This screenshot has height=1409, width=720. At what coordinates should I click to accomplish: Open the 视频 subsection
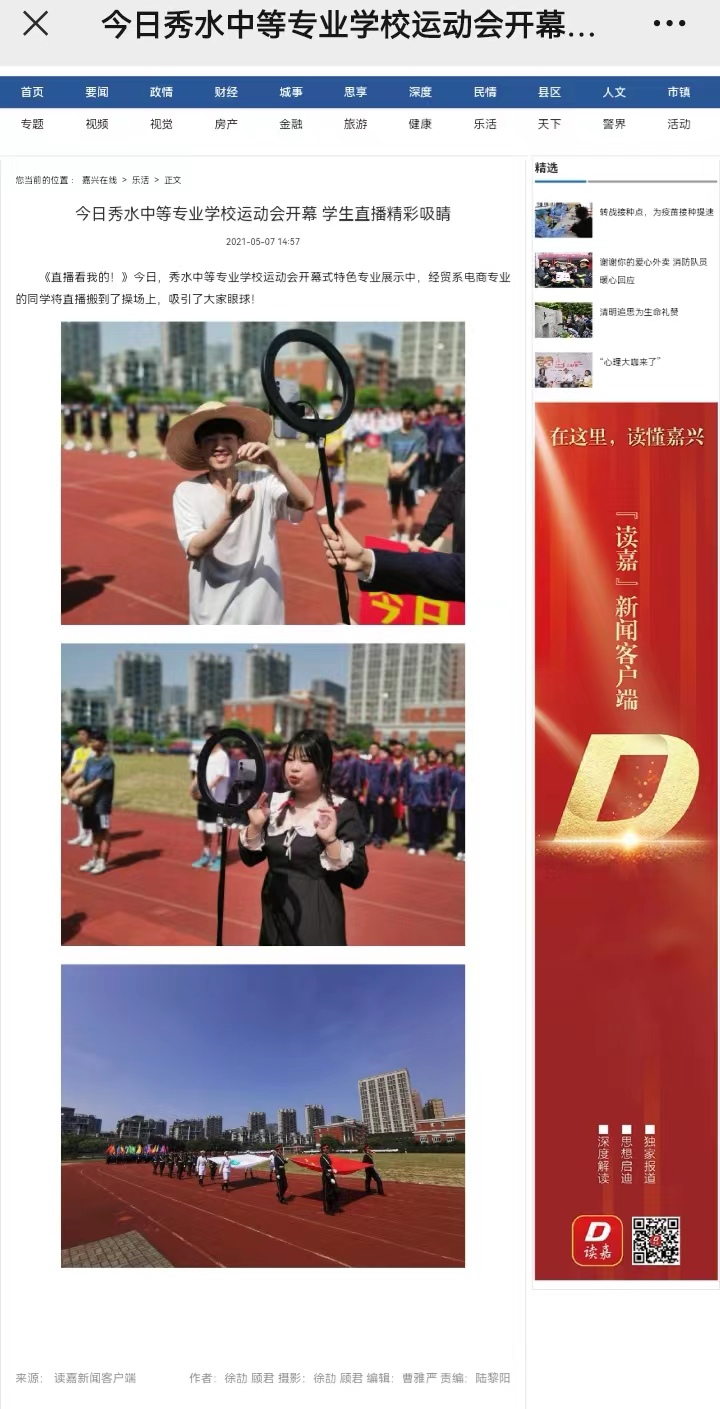[97, 124]
